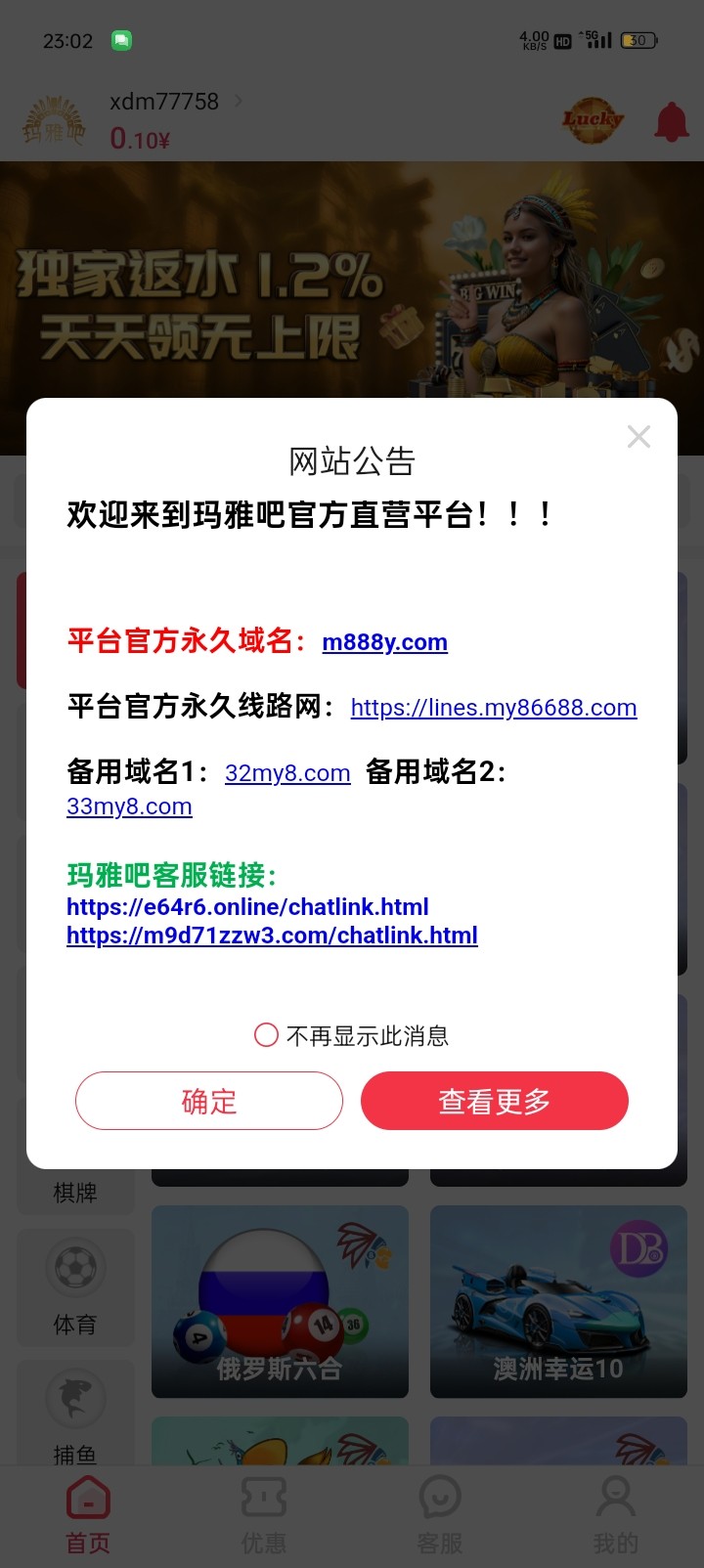This screenshot has height=1568, width=704.
Task: Close the 网站公告 dialog
Action: [638, 437]
